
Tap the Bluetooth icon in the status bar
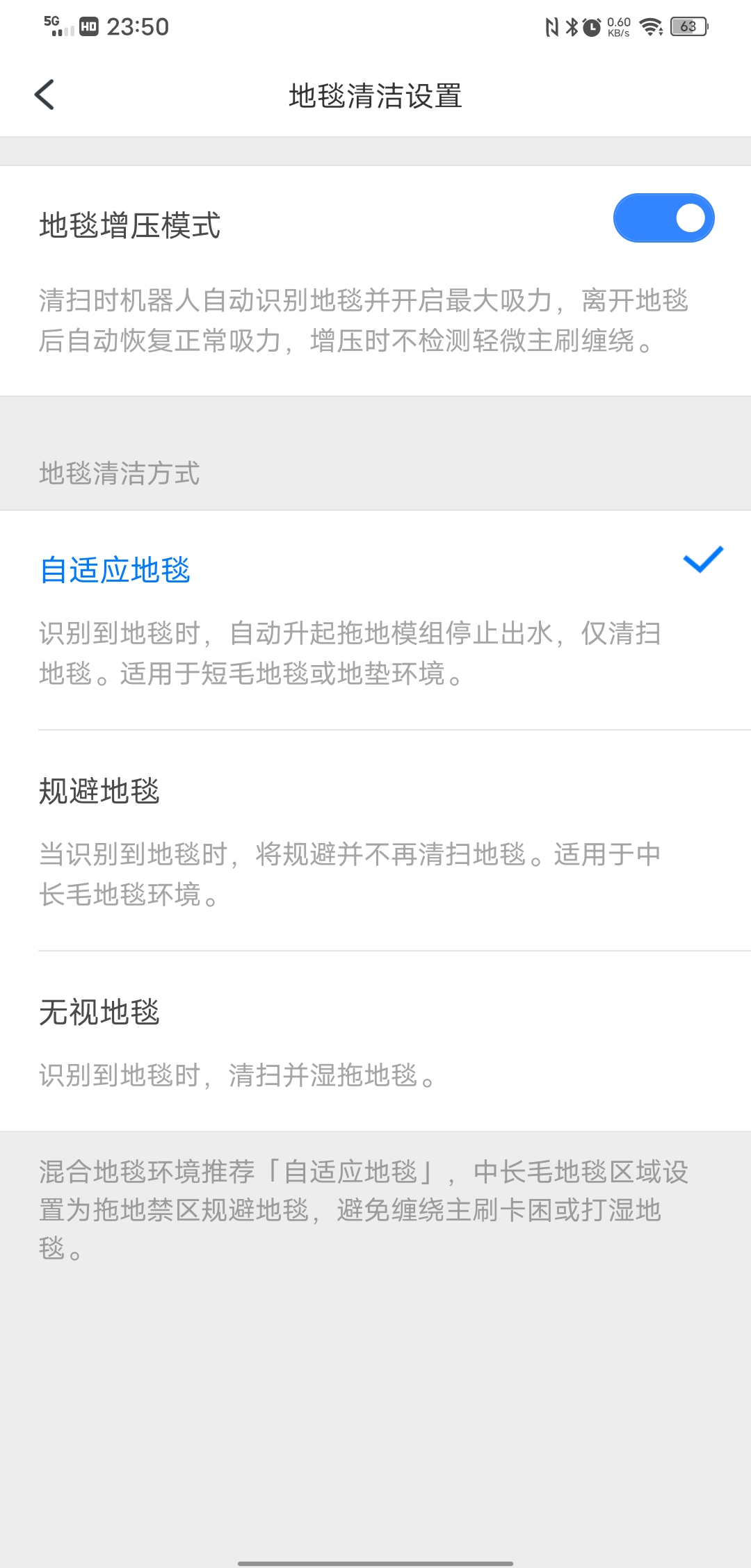(x=572, y=26)
